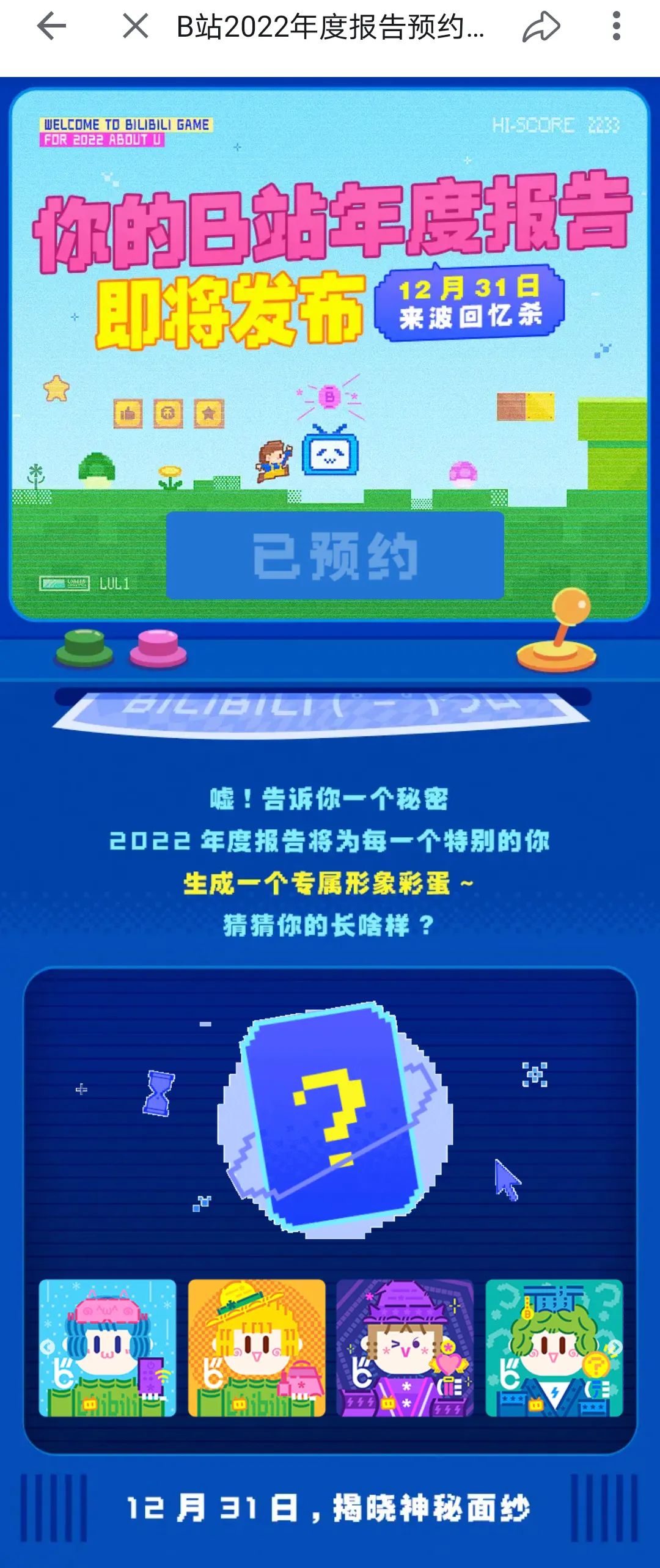Show previous avatars with the left arrow
660x1568 pixels.
47,1347
